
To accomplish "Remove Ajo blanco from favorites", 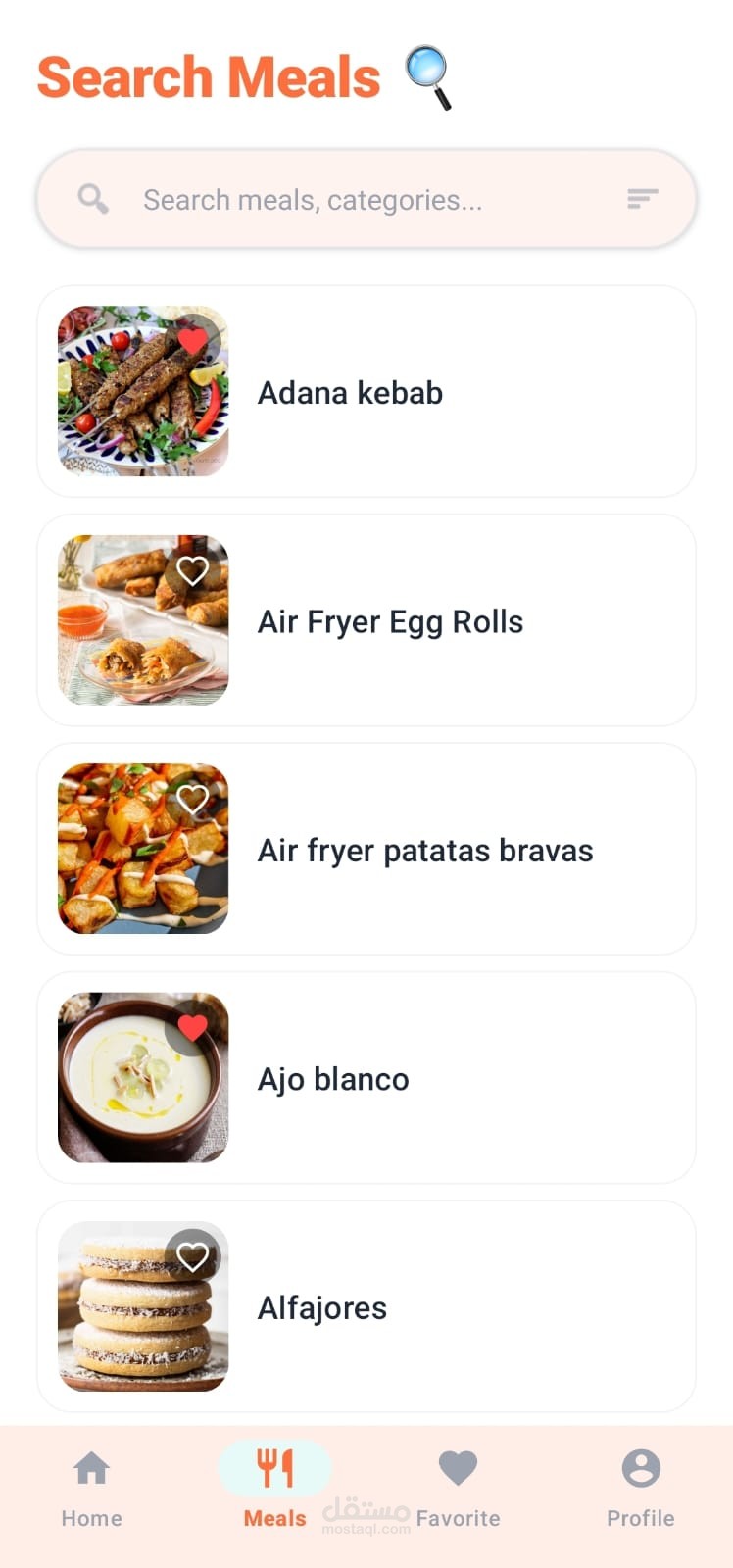I will [193, 1028].
